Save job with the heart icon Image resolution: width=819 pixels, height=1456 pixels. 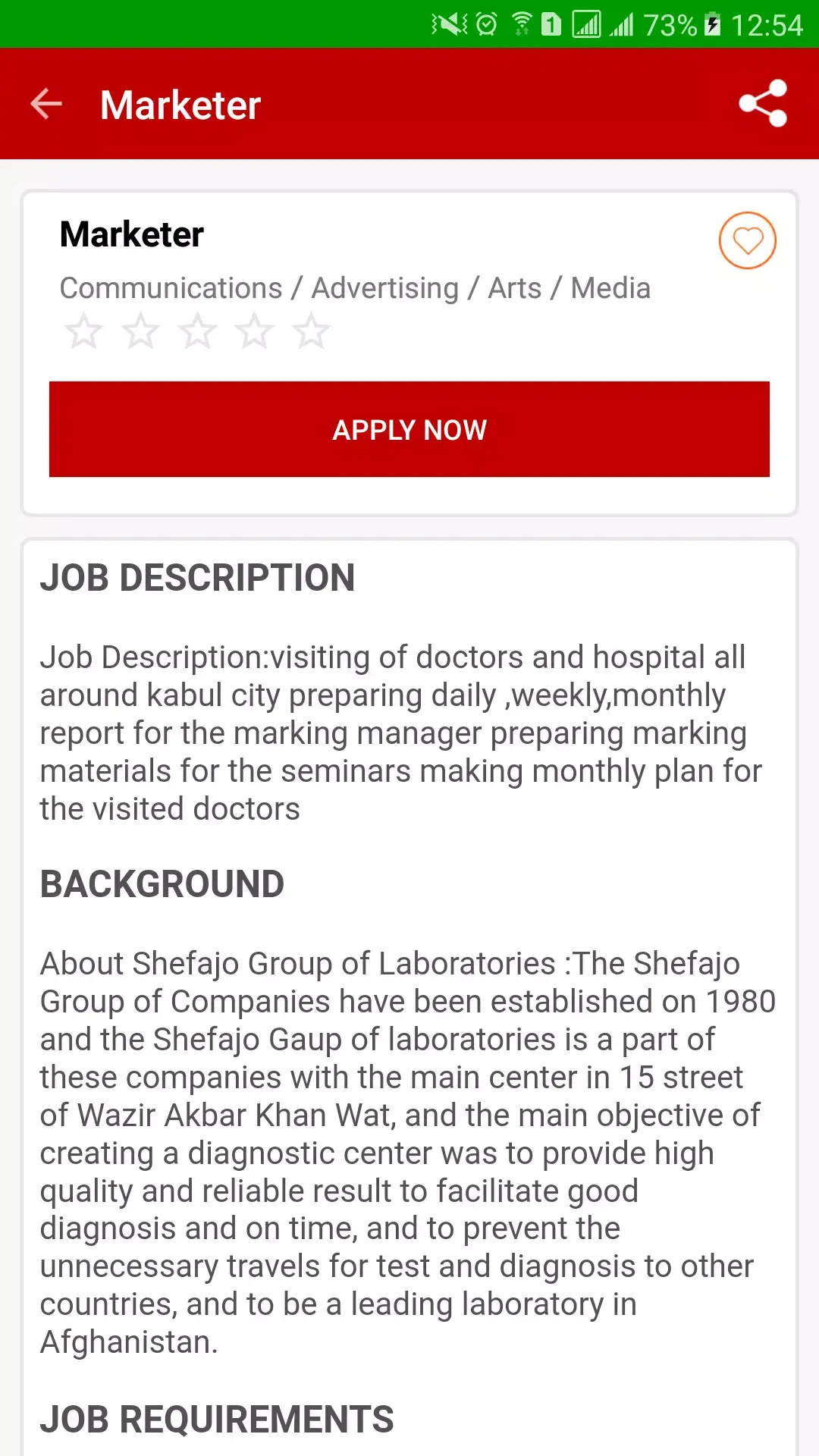point(747,240)
